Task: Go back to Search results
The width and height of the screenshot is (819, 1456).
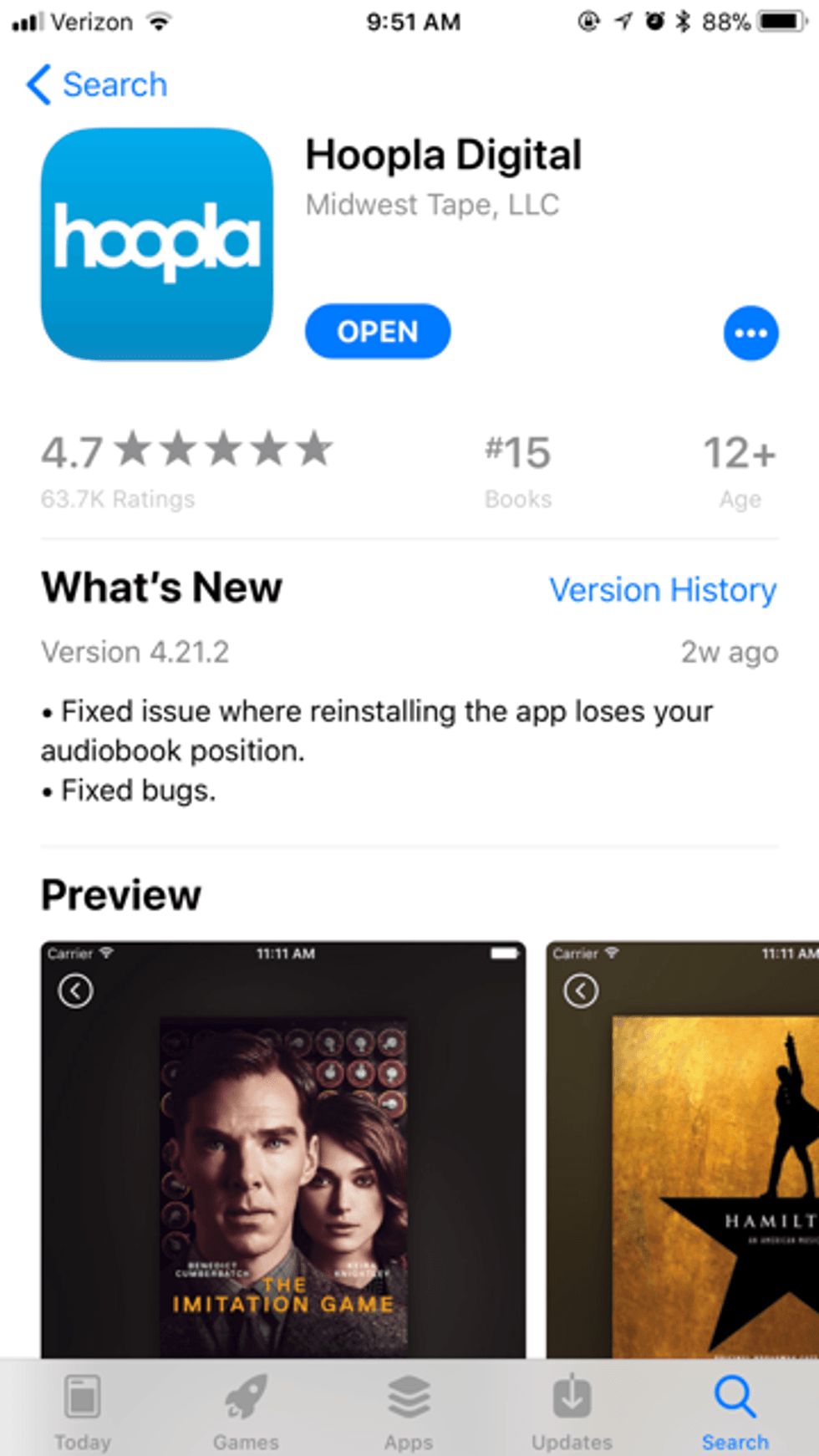Action: click(97, 84)
